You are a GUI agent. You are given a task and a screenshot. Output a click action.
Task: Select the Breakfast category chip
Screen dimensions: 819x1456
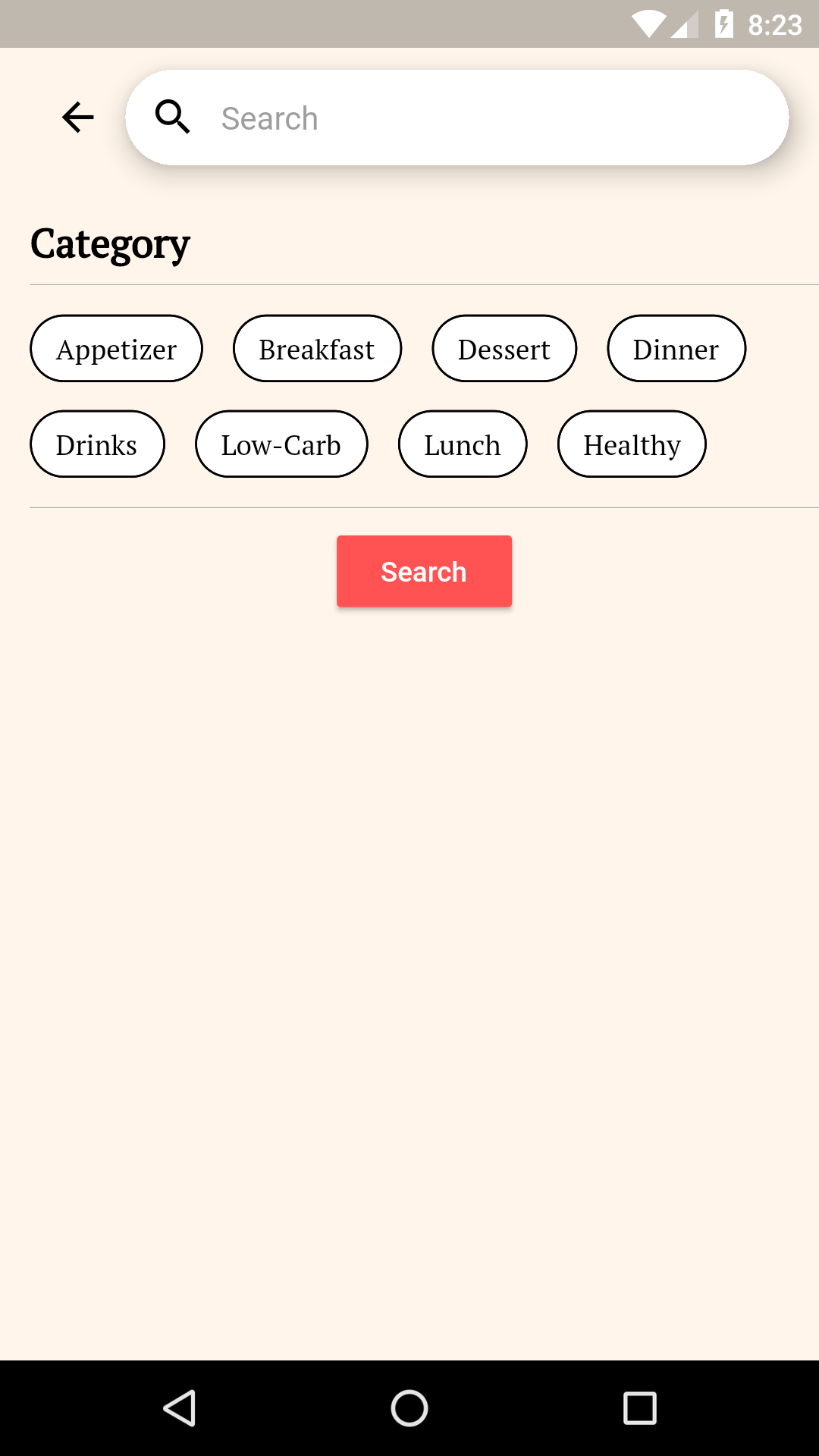(317, 349)
